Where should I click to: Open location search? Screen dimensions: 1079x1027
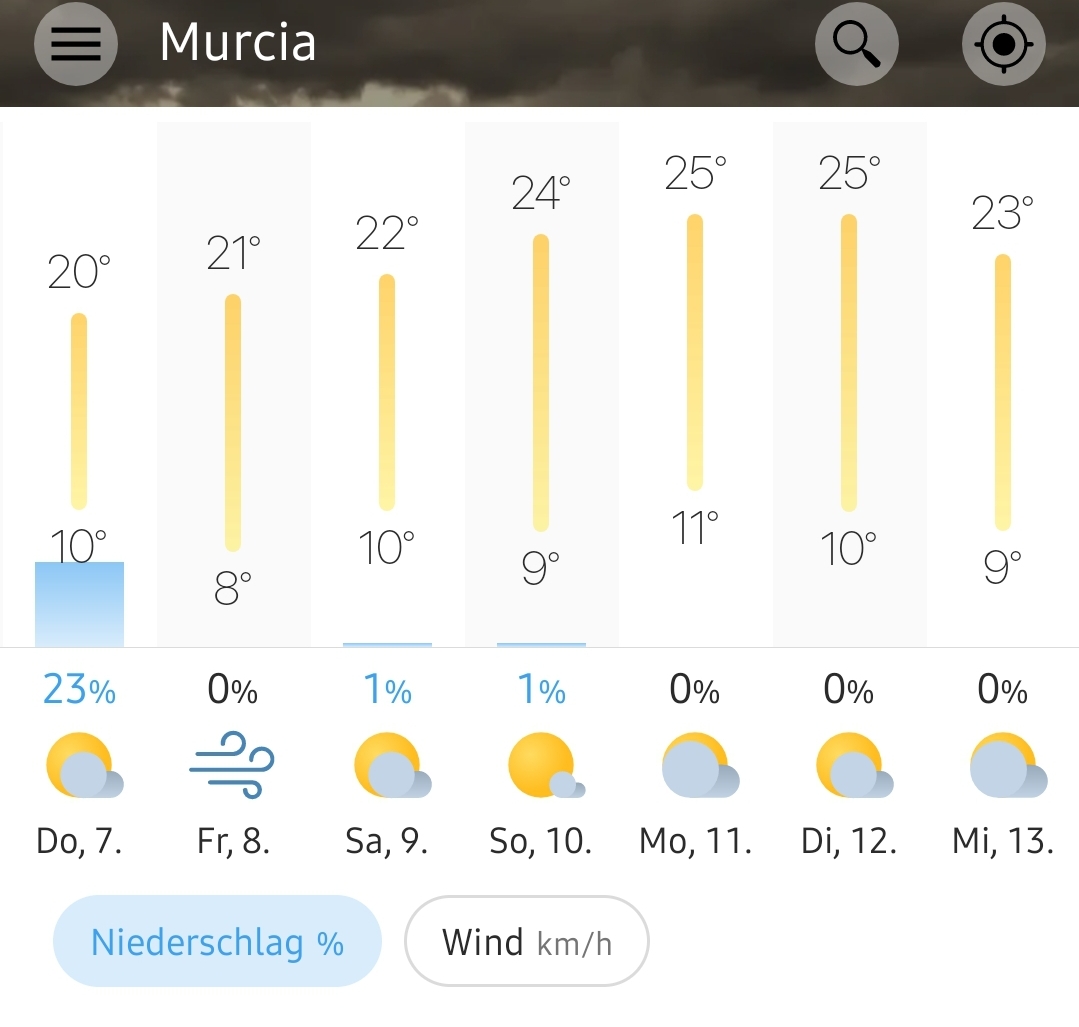(x=856, y=44)
